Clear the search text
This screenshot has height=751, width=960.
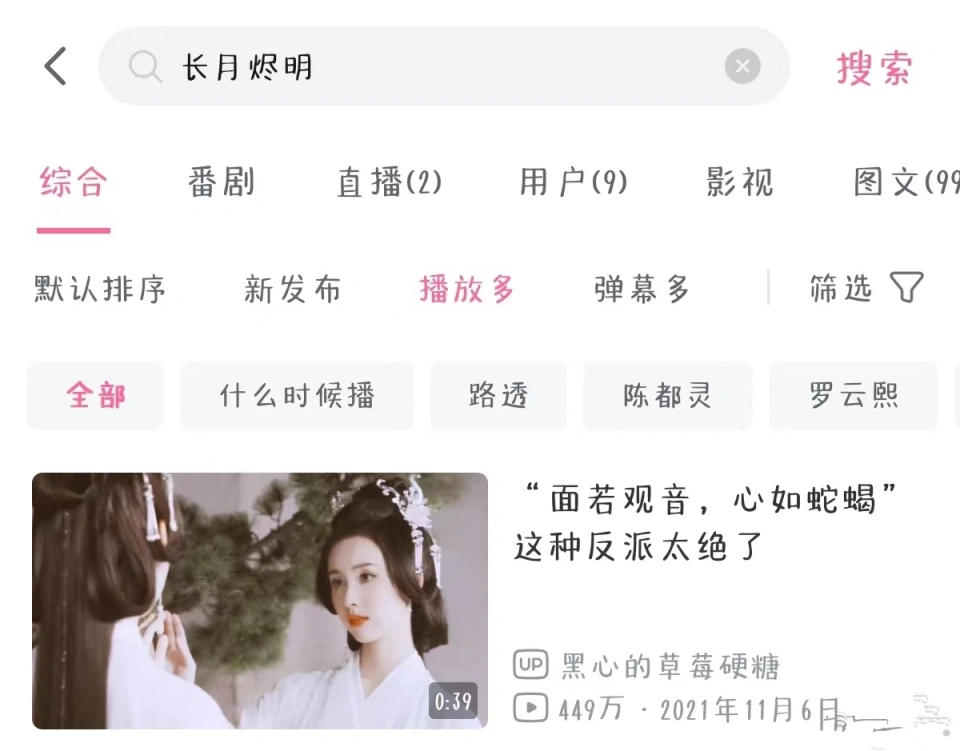pos(742,67)
